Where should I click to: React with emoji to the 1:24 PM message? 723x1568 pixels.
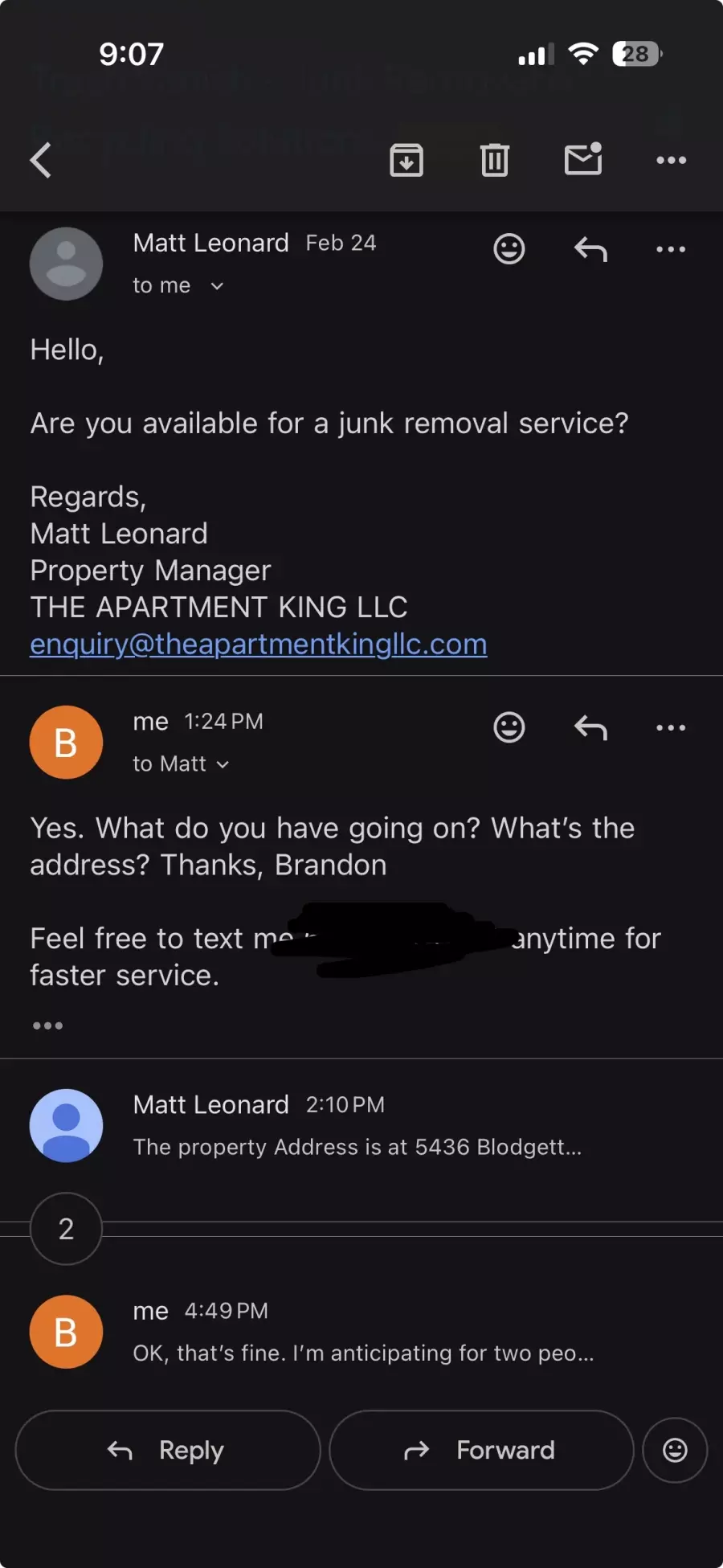(x=509, y=727)
